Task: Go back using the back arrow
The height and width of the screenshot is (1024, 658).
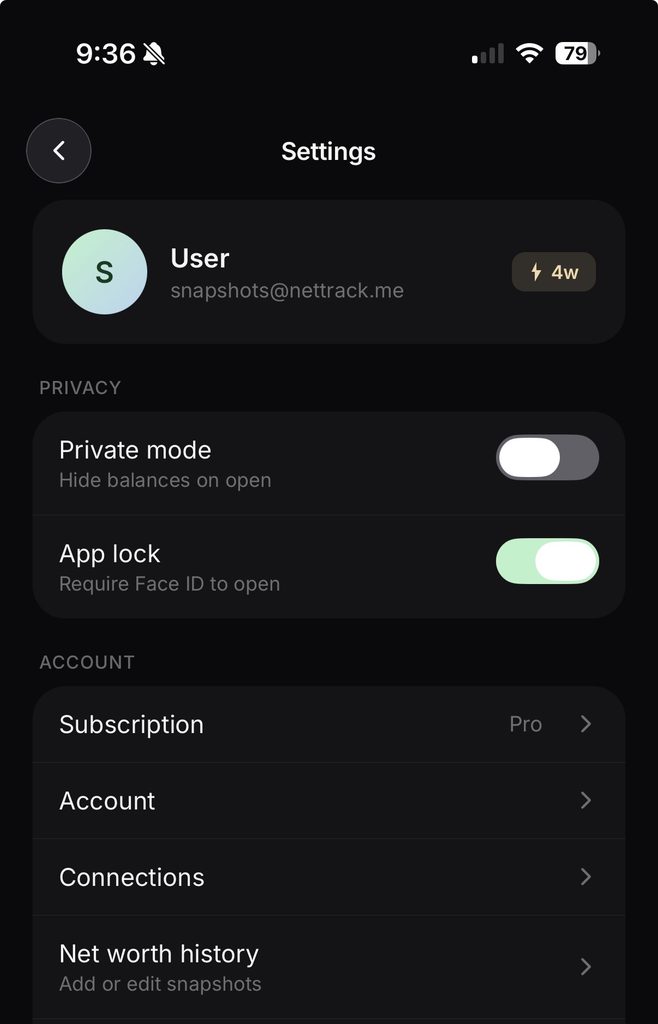Action: pos(59,151)
